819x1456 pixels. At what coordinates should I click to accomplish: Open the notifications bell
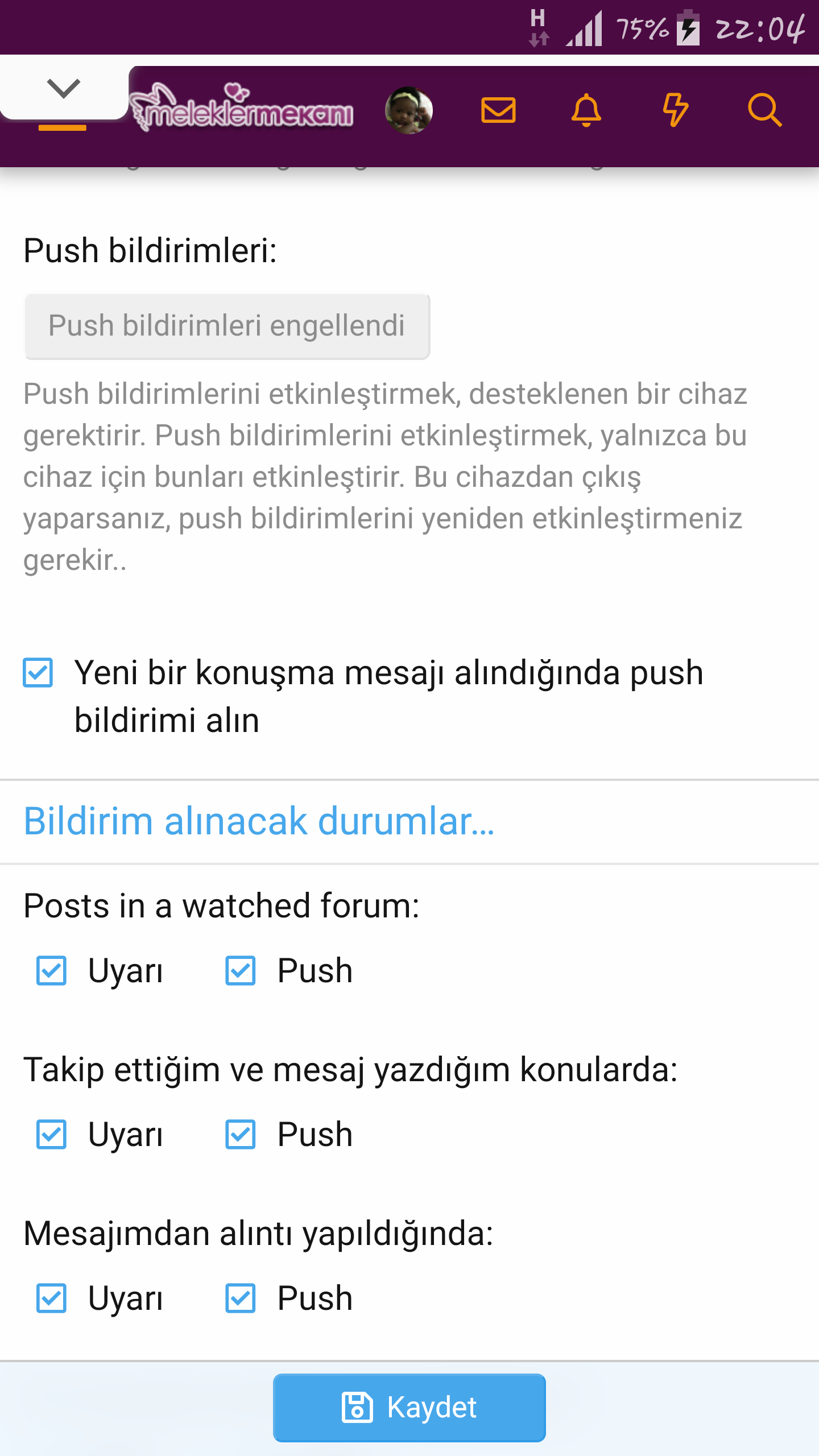pyautogui.click(x=586, y=110)
